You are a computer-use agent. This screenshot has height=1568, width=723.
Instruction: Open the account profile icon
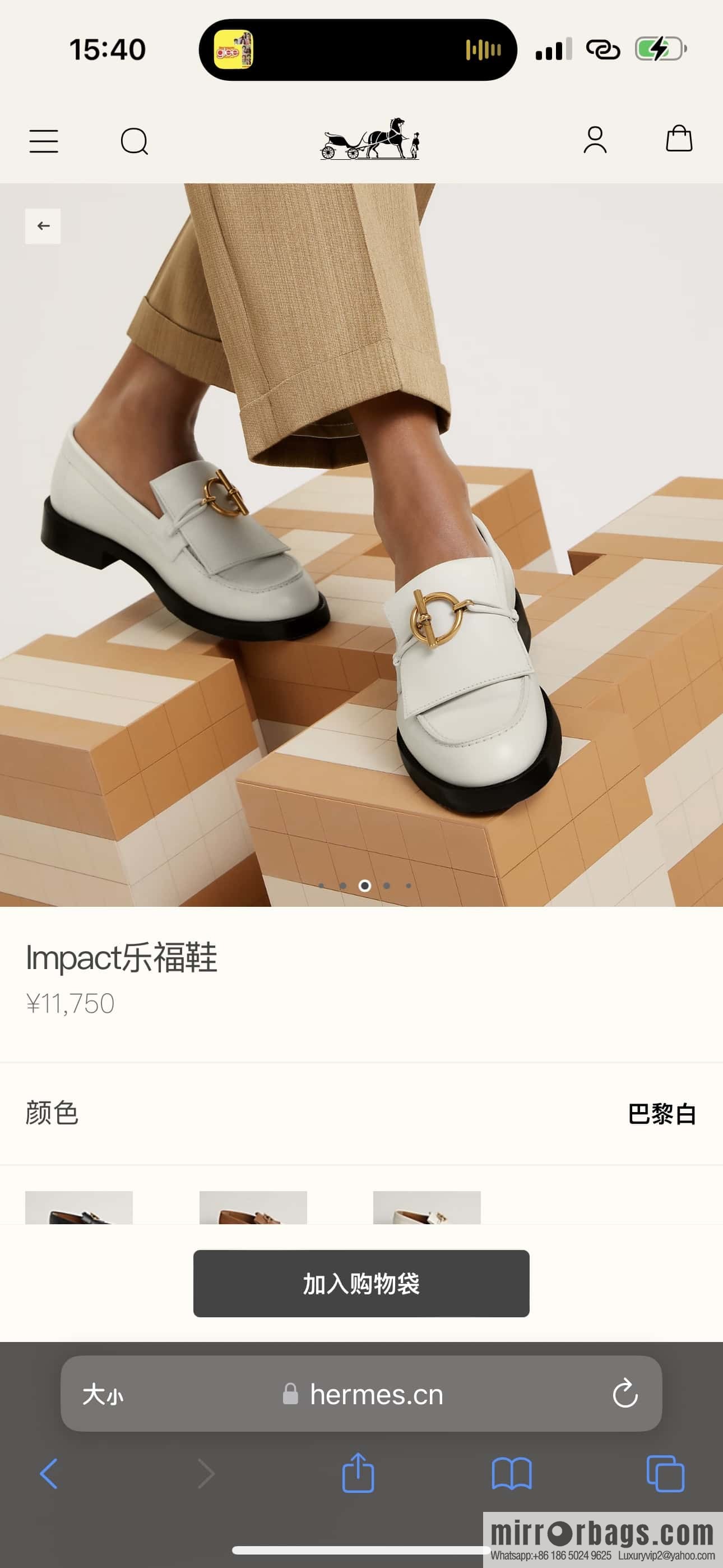pyautogui.click(x=595, y=140)
